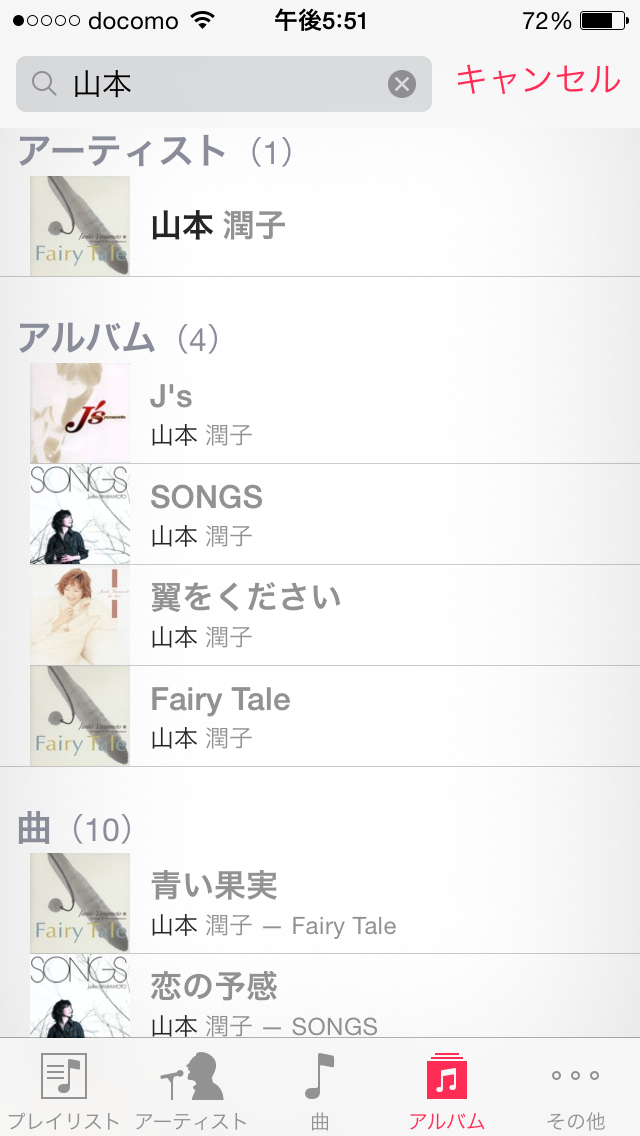Focus the search field containing 山本
Viewport: 640px width, 1136px height.
220,85
